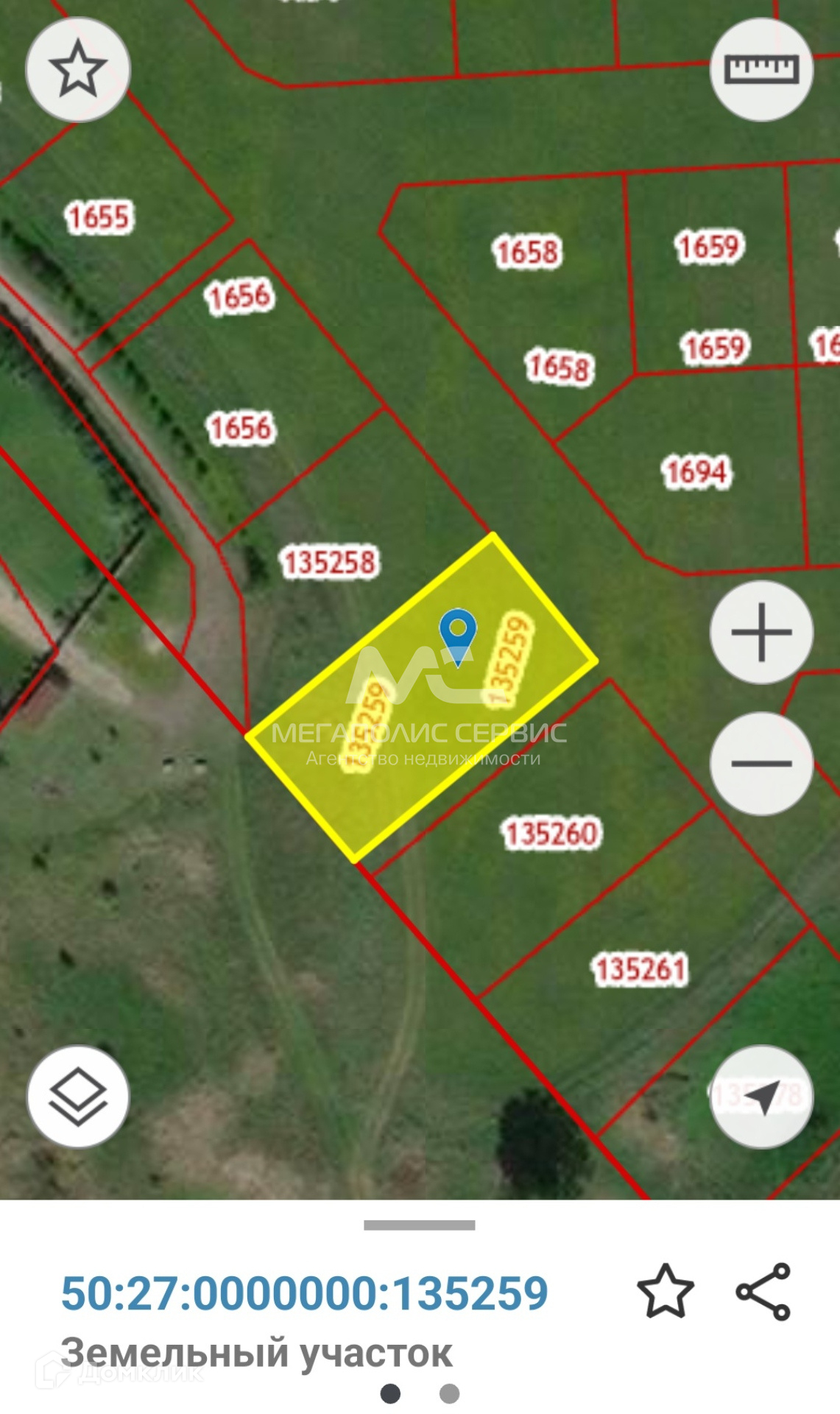Share the land parcel details
Screen dimensions: 840x1414
coord(763,1291)
